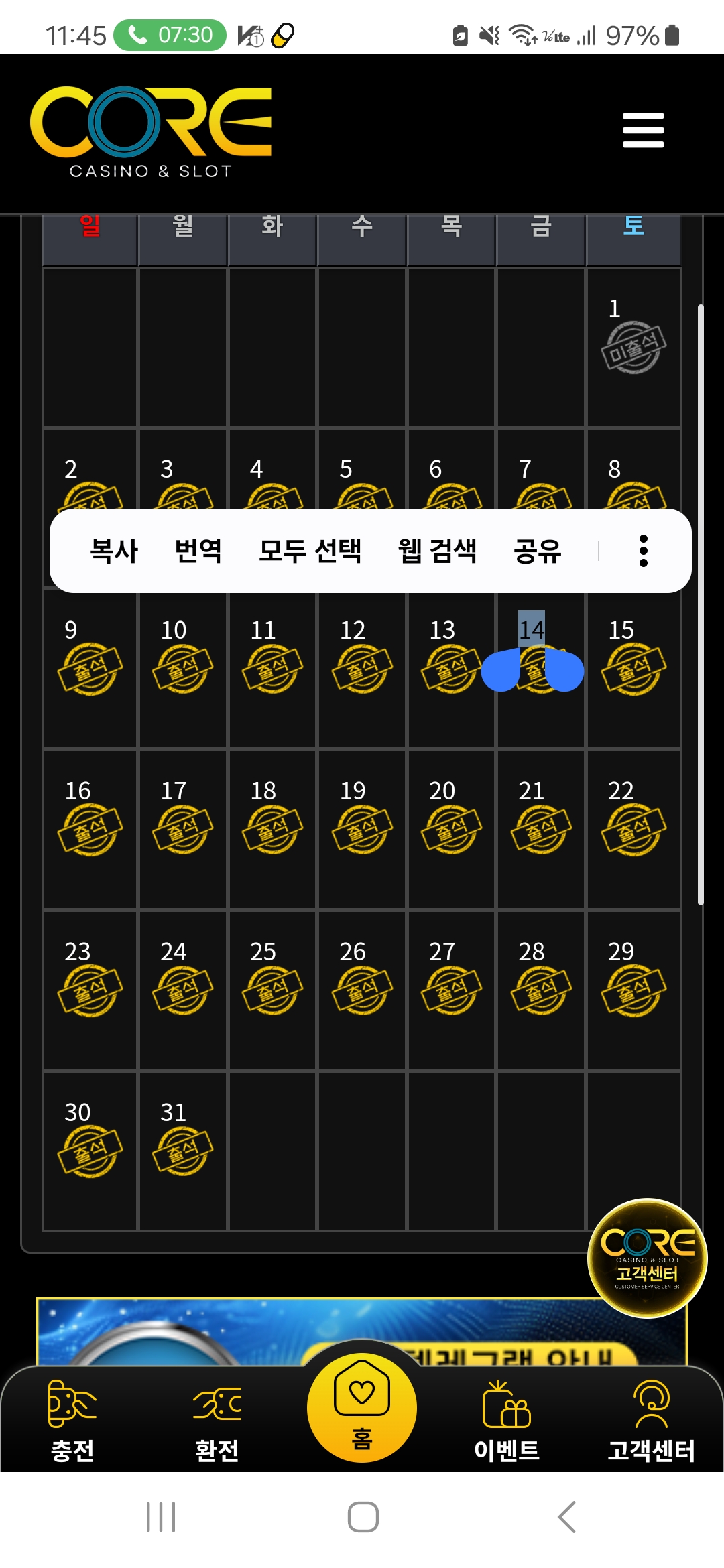724x1568 pixels.
Task: Go back using the system back button
Action: pyautogui.click(x=566, y=1517)
